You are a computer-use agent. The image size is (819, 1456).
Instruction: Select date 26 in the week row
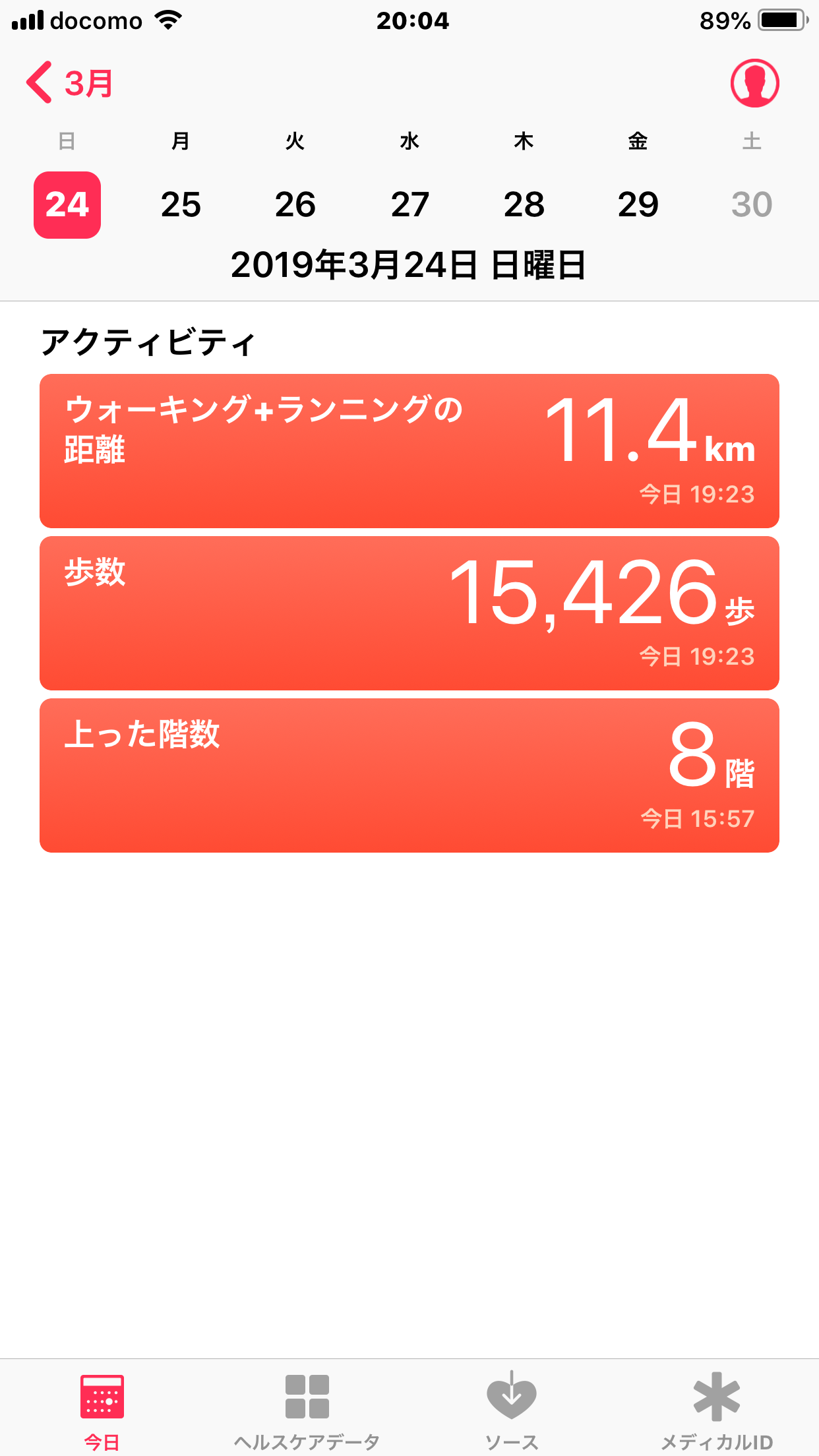tap(295, 204)
